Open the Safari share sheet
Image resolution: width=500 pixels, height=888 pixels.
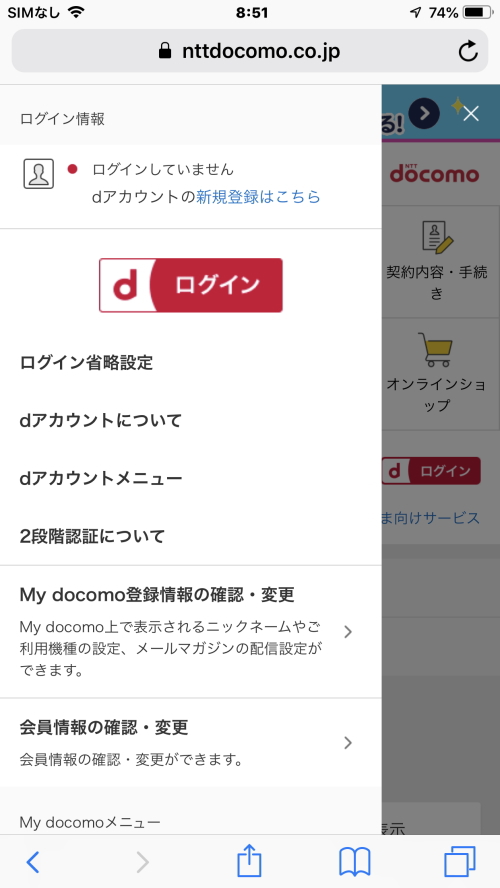point(249,861)
